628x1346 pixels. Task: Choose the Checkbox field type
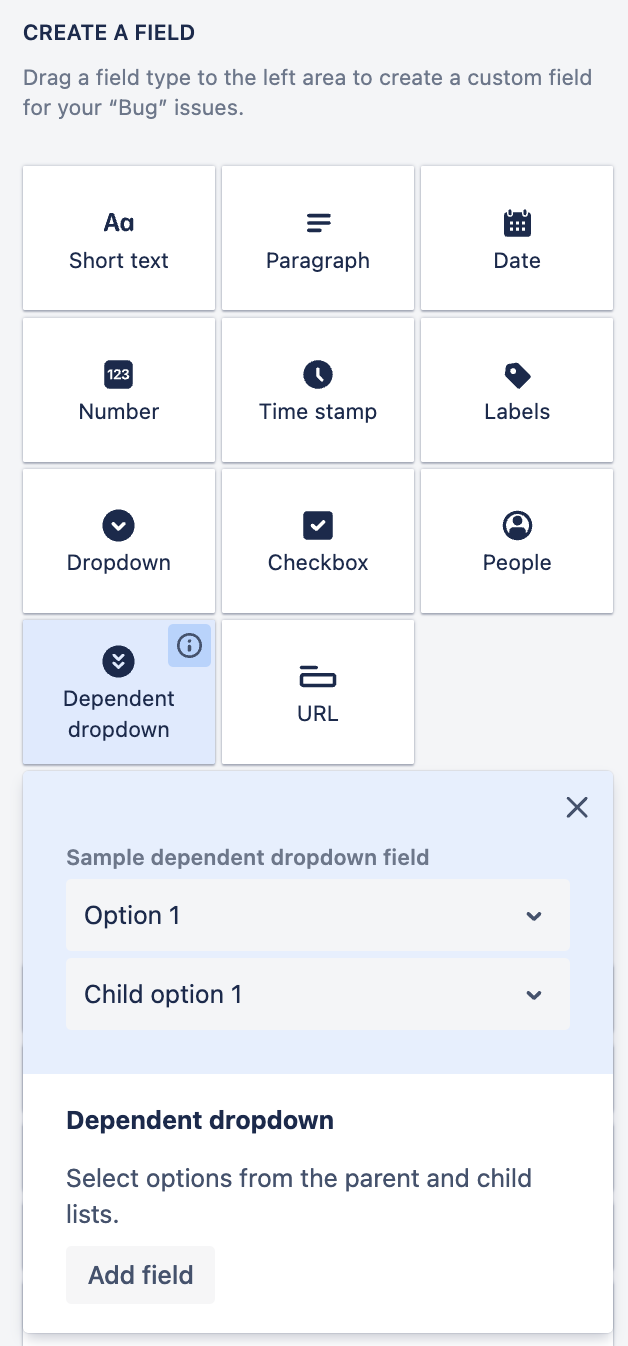(x=318, y=541)
